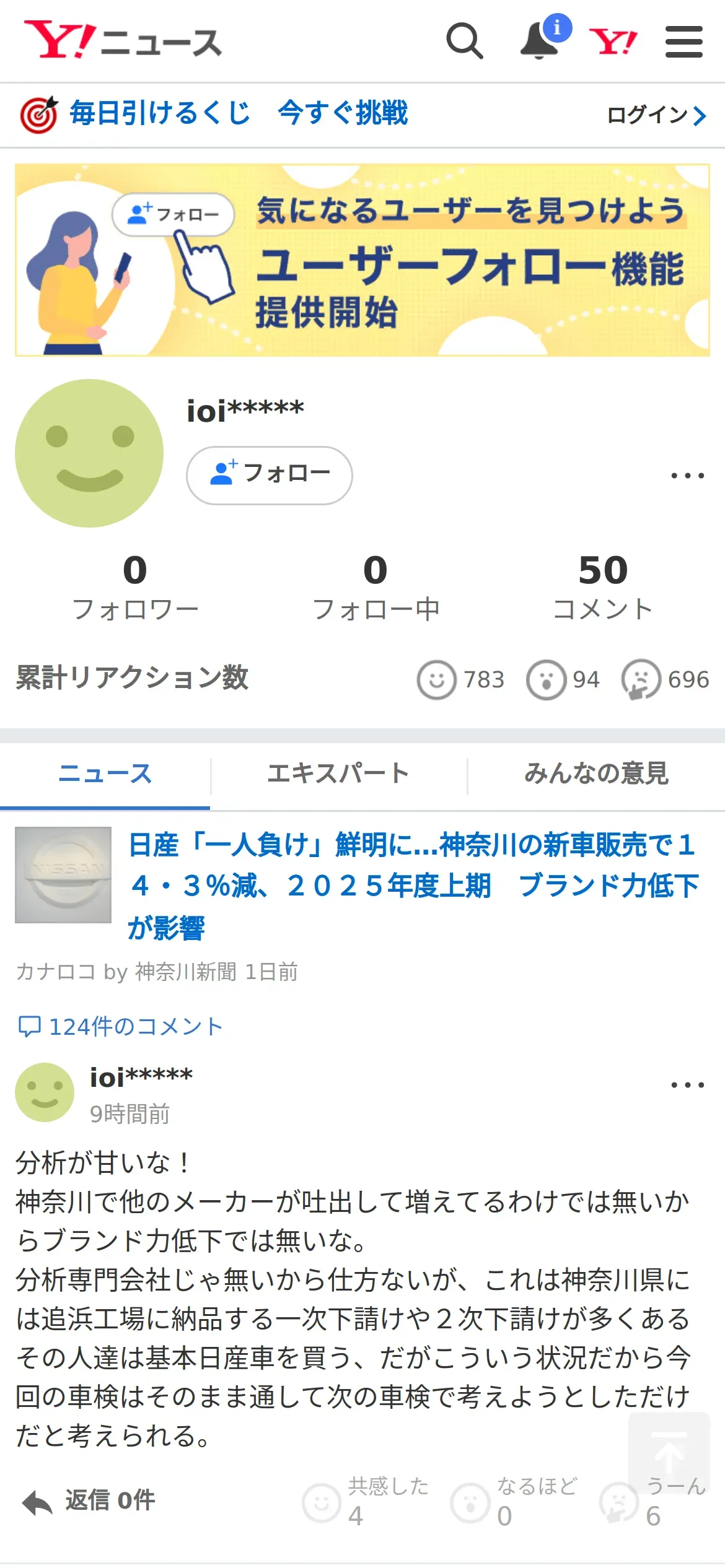The image size is (725, 1568).
Task: Open the 124件のコメント link
Action: (121, 1027)
